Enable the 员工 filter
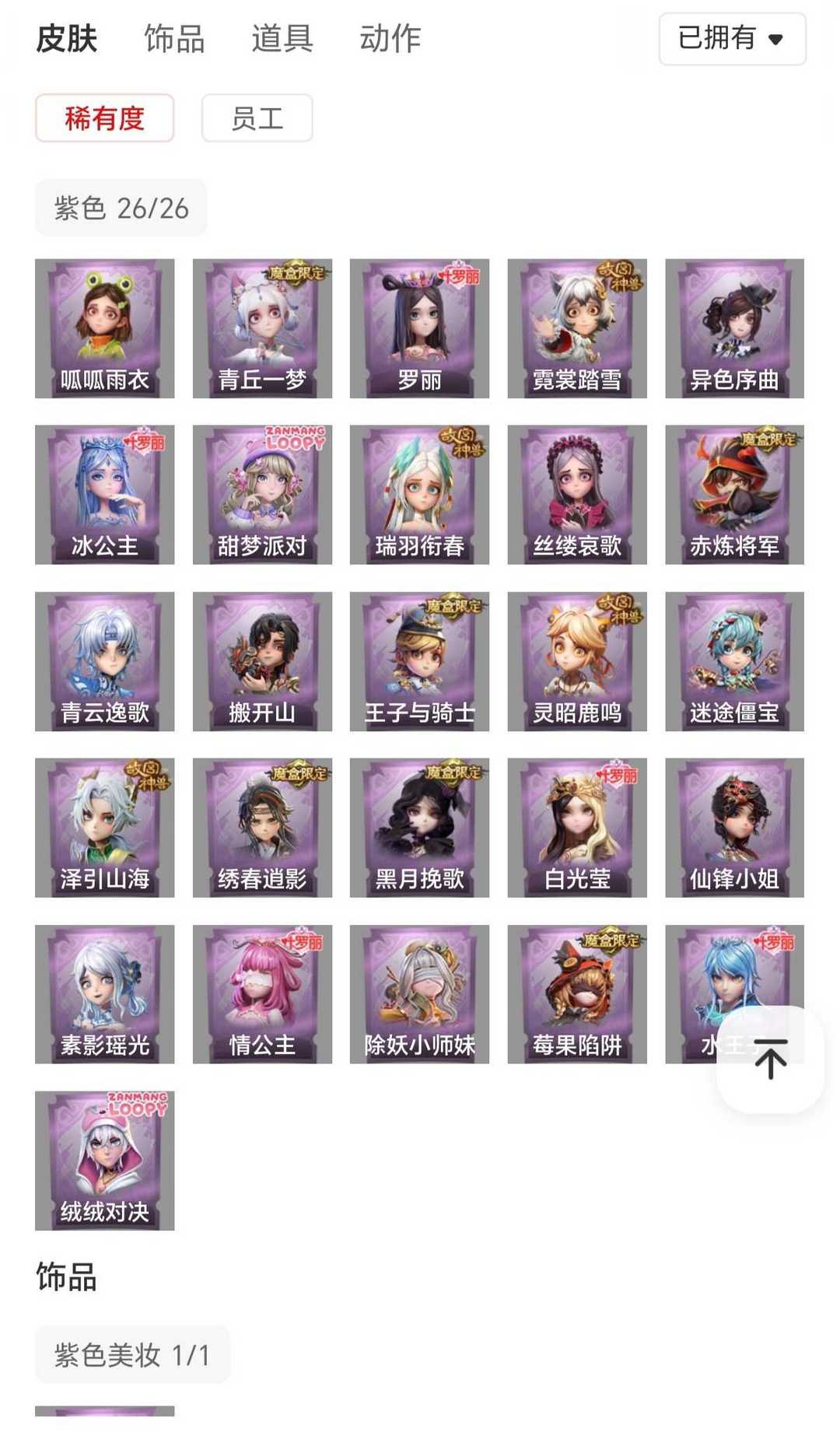Image resolution: width=840 pixels, height=1436 pixels. pos(257,117)
